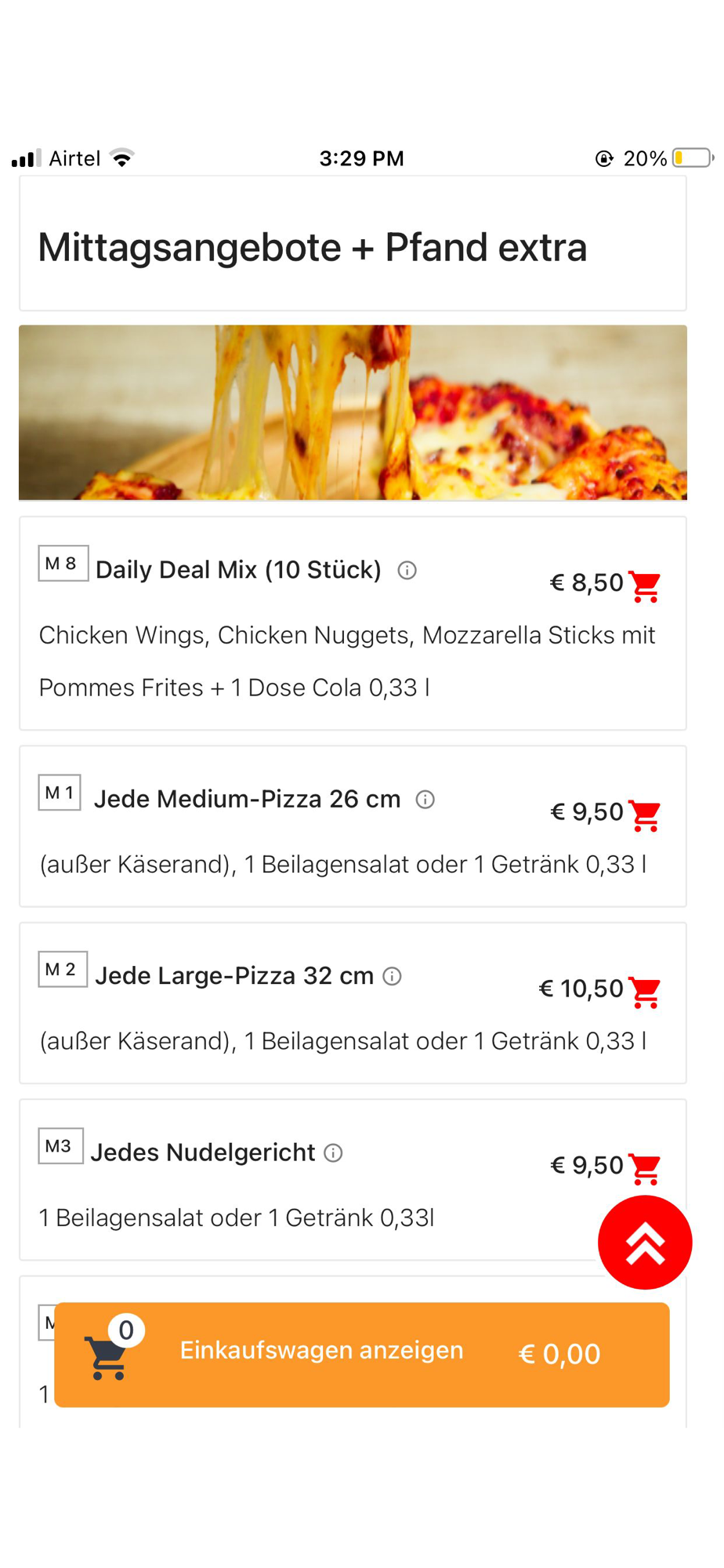Add Daily Deal Mix to cart
Viewport: 724px width, 1568px height.
(x=644, y=586)
